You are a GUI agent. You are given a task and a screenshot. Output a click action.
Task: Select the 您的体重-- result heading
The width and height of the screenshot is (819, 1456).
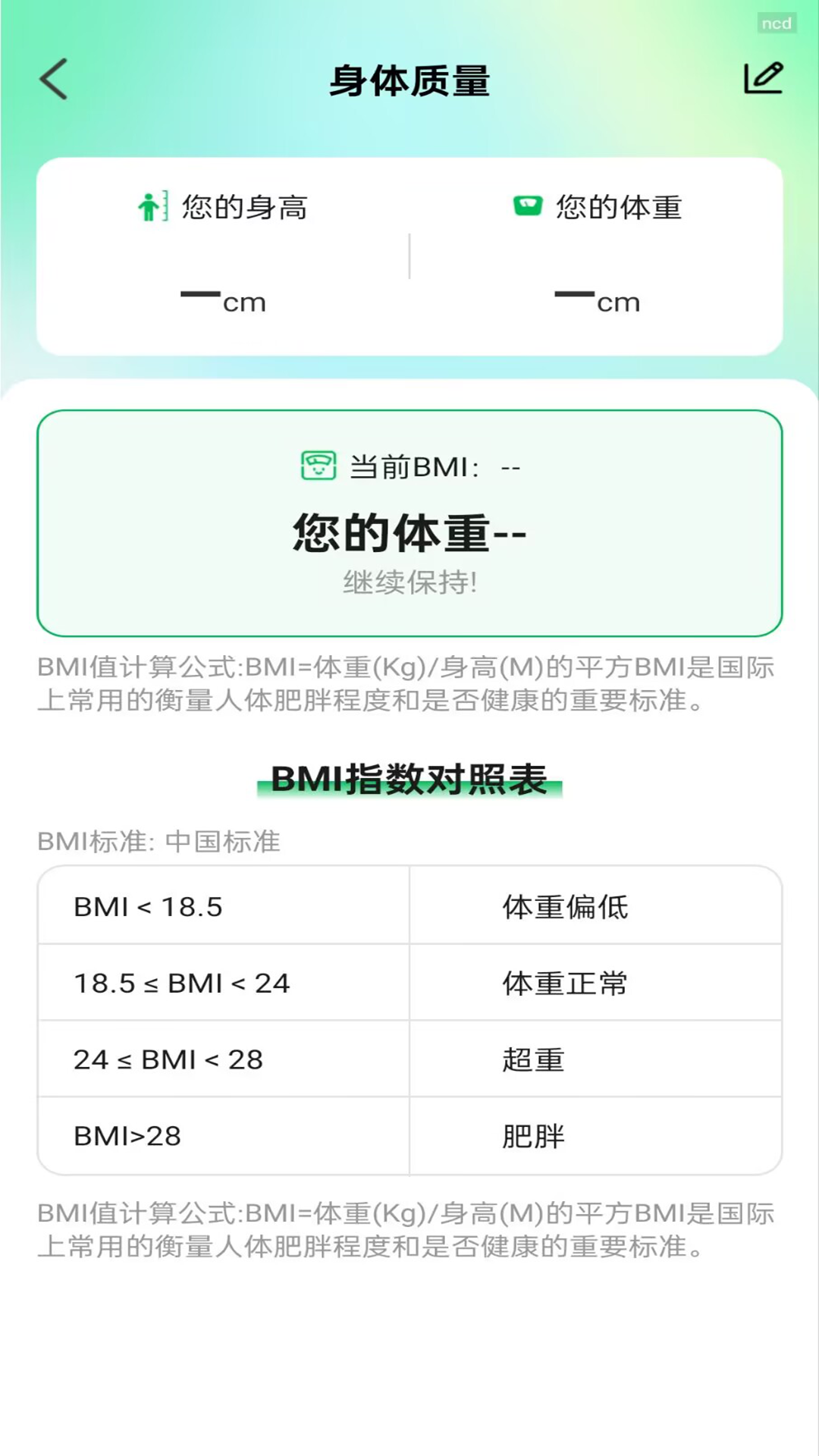pyautogui.click(x=407, y=532)
